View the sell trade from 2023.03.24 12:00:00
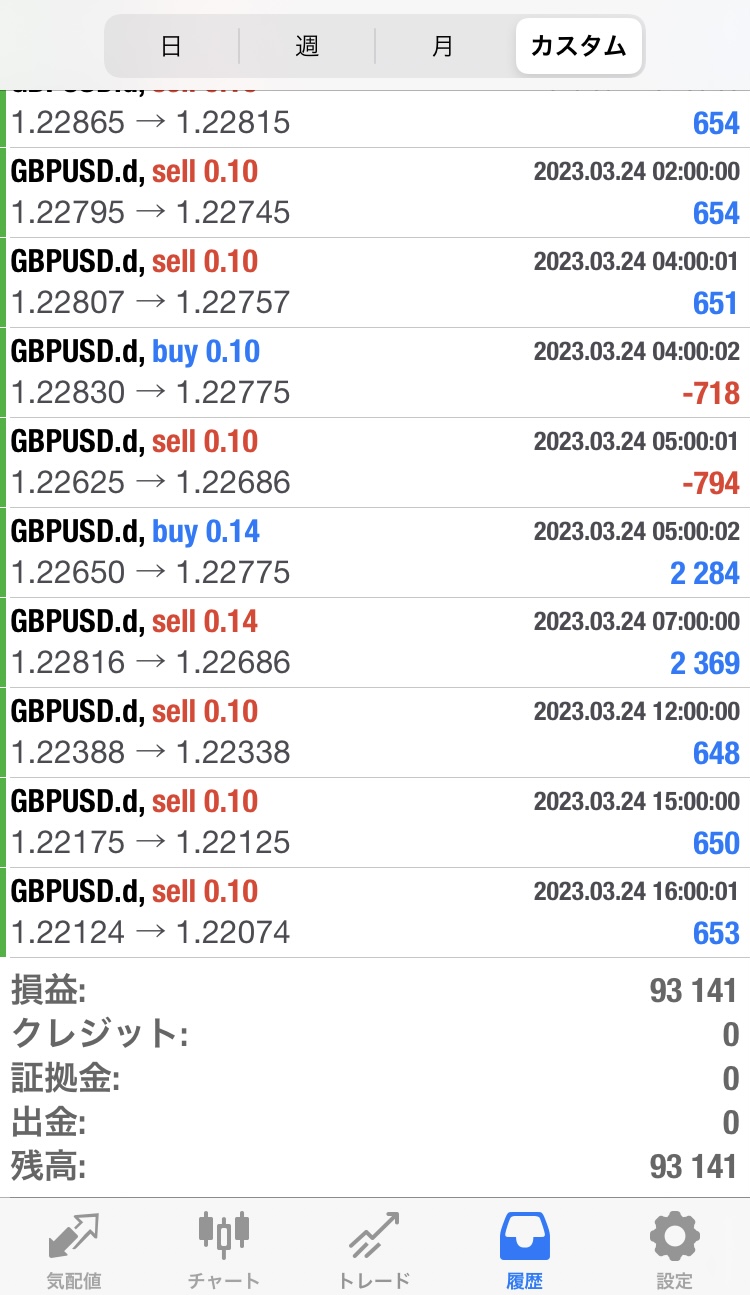This screenshot has width=750, height=1295. coord(375,732)
